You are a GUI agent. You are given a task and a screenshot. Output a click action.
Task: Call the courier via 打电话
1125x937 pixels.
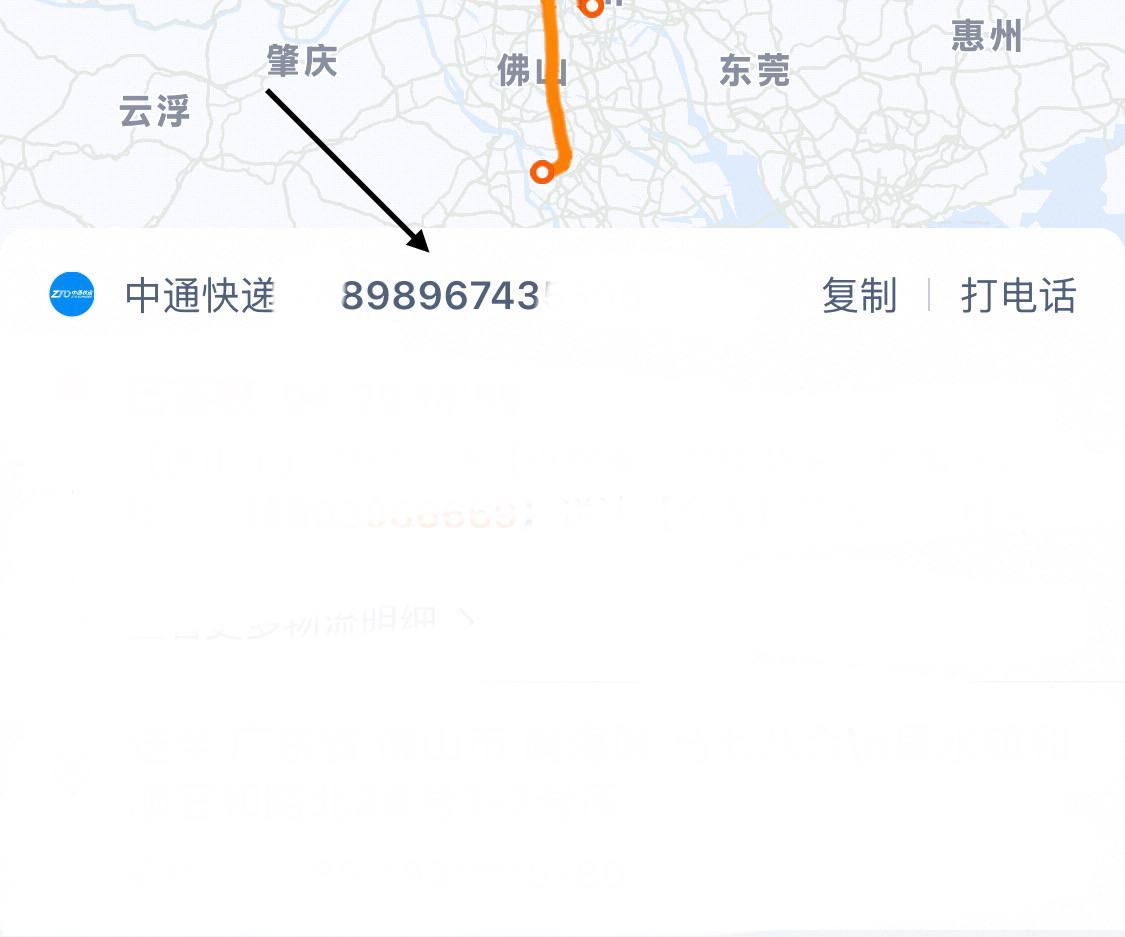coord(1018,297)
